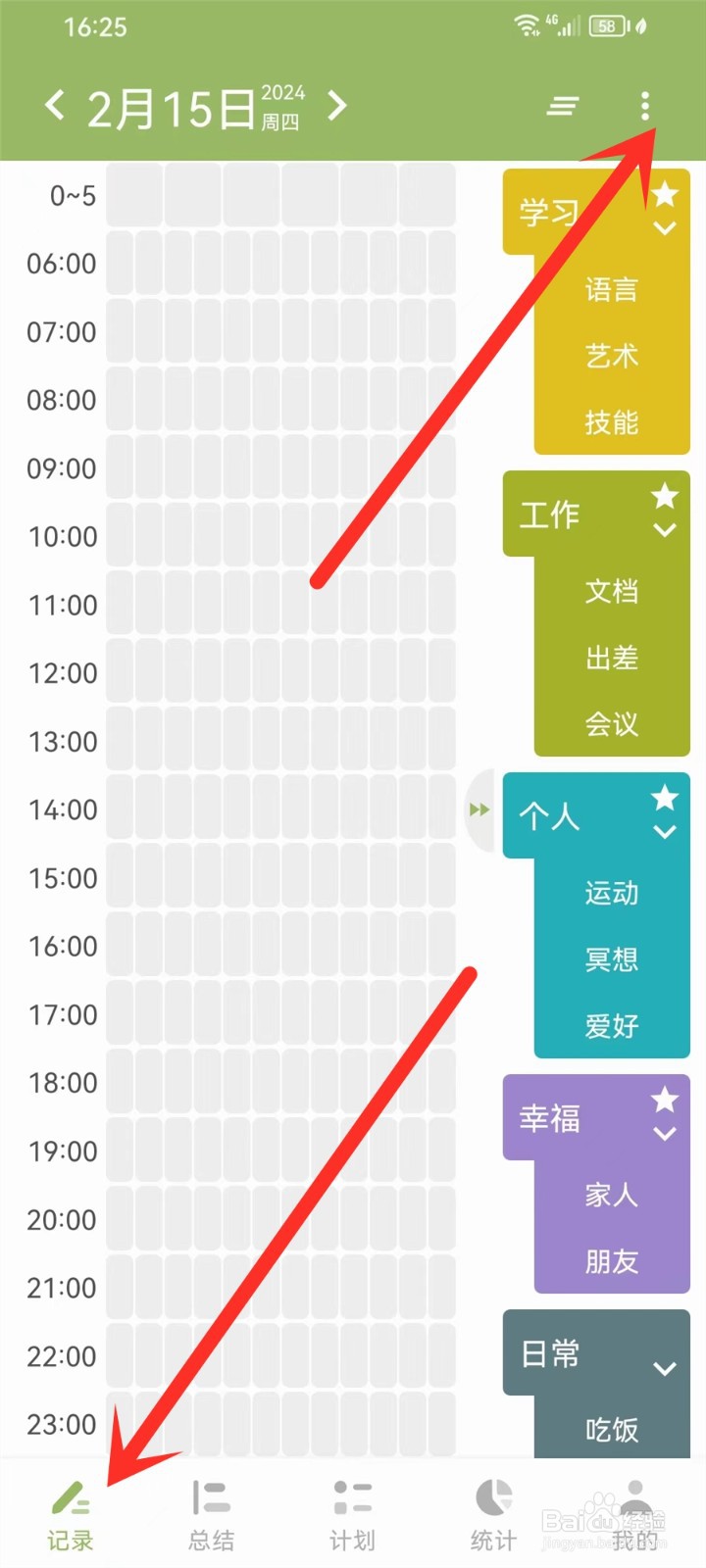Tap the double-arrow panel collapse icon
The height and width of the screenshot is (1568, 706).
[x=480, y=810]
